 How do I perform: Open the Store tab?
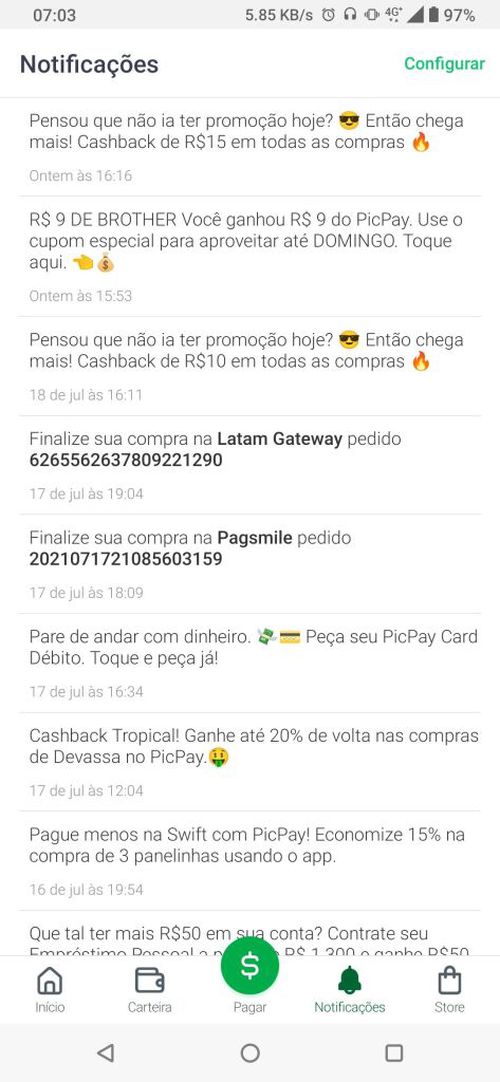pos(449,990)
